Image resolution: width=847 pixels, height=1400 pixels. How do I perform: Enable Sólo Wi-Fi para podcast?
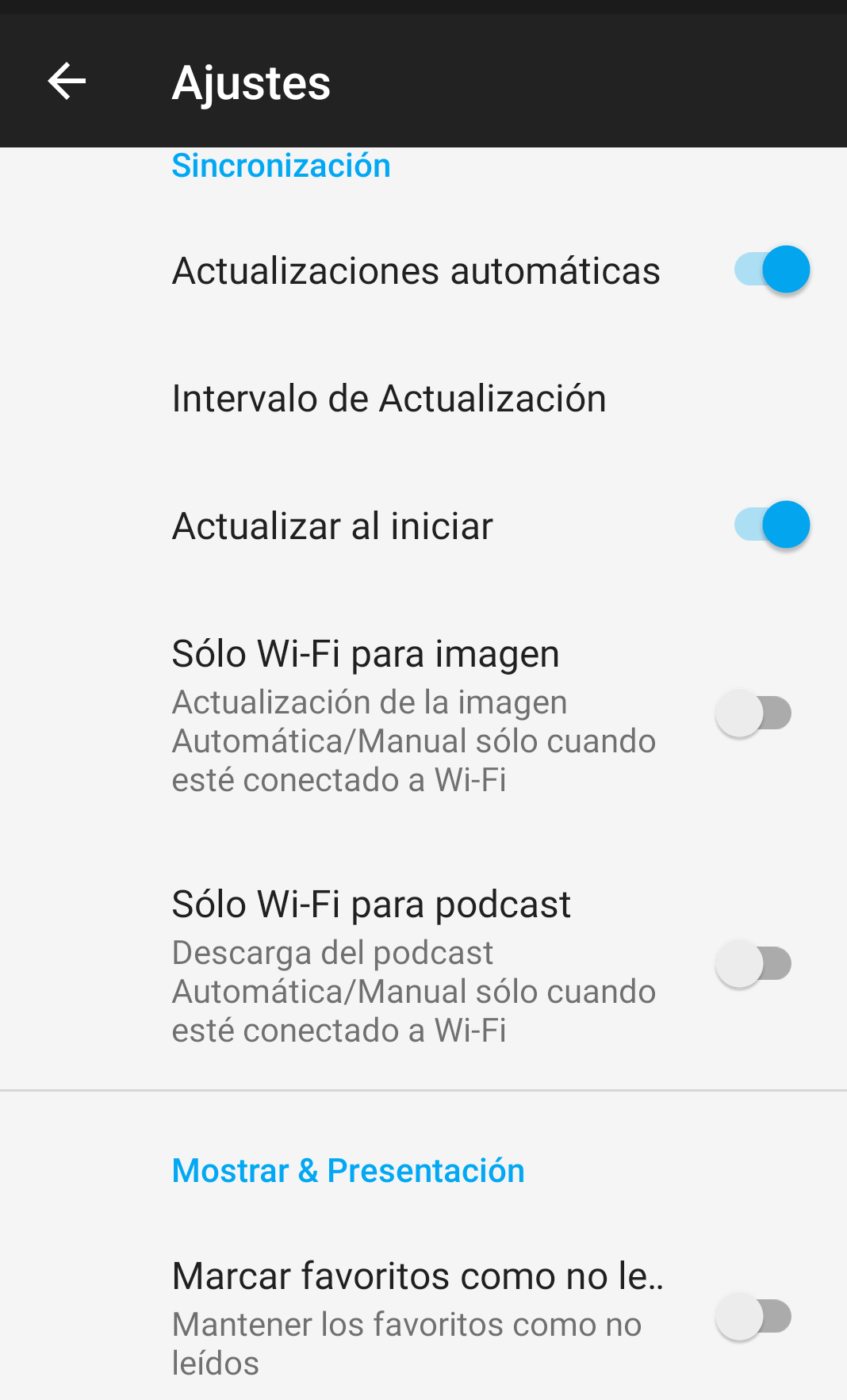coord(753,964)
